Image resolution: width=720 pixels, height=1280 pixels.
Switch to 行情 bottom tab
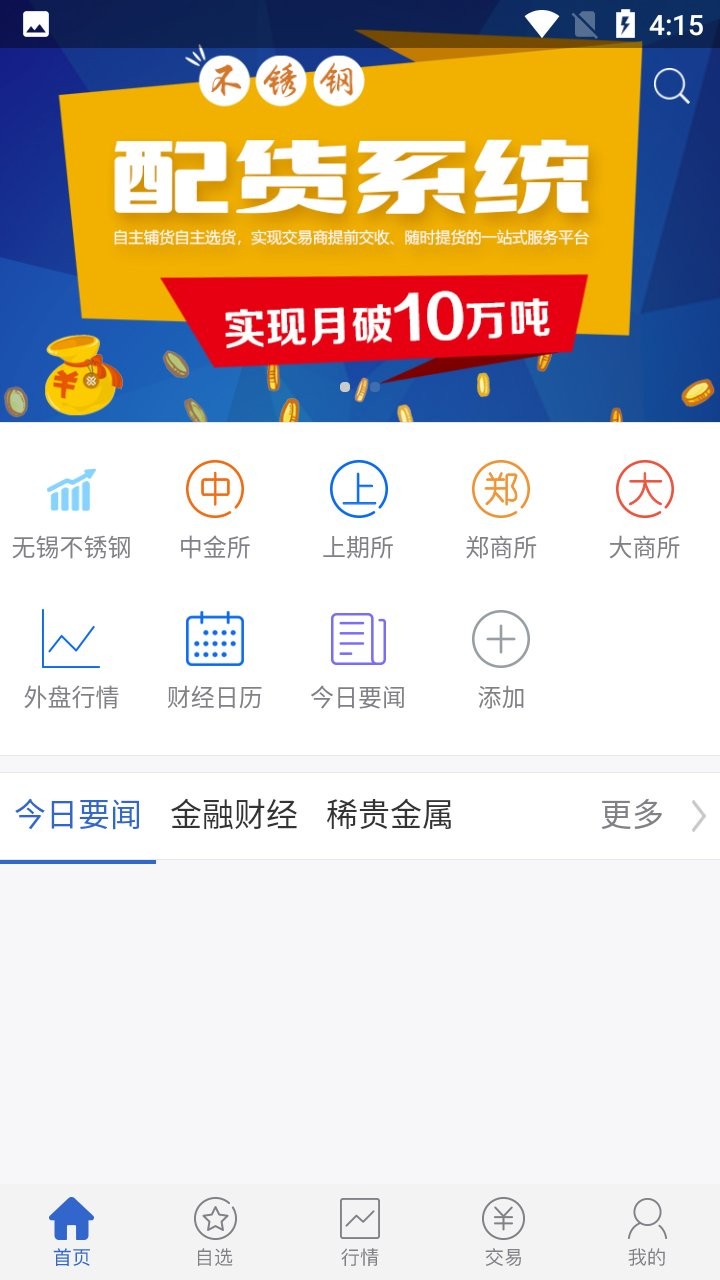360,1232
